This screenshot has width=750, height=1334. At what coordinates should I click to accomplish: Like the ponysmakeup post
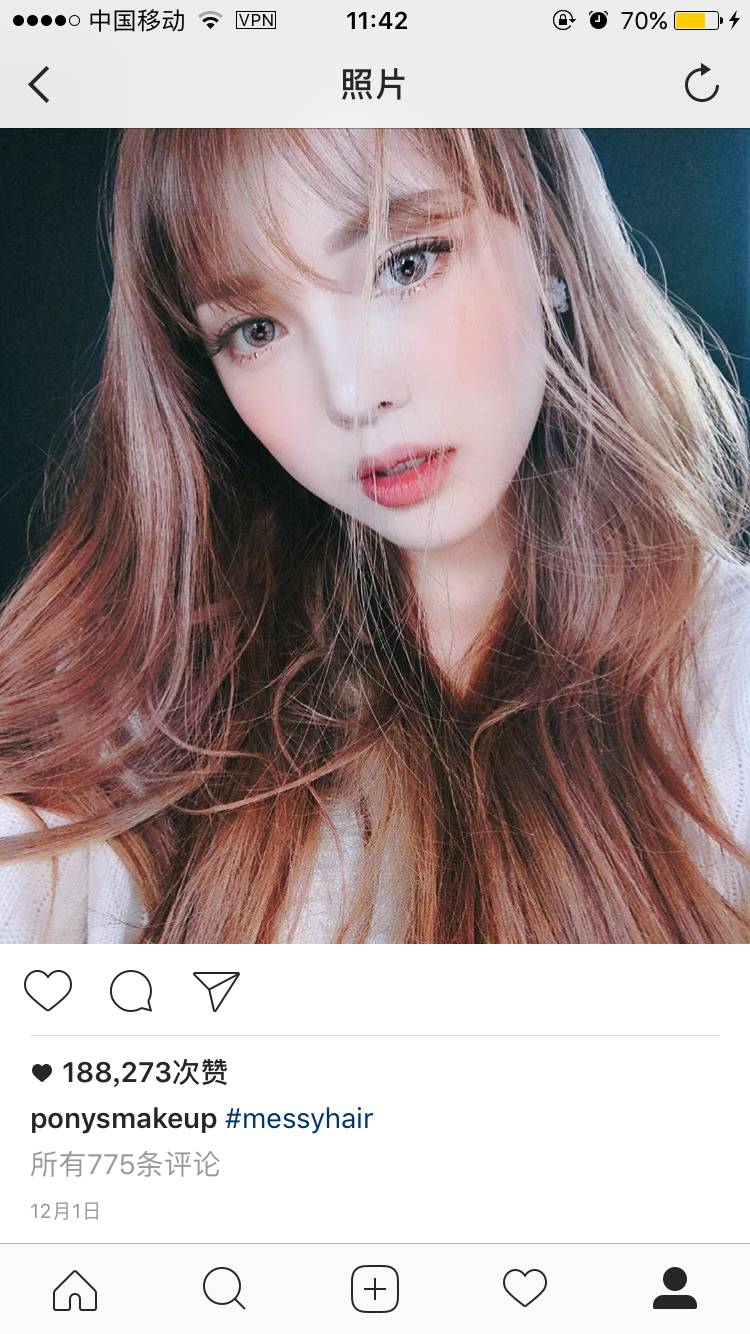coord(48,991)
